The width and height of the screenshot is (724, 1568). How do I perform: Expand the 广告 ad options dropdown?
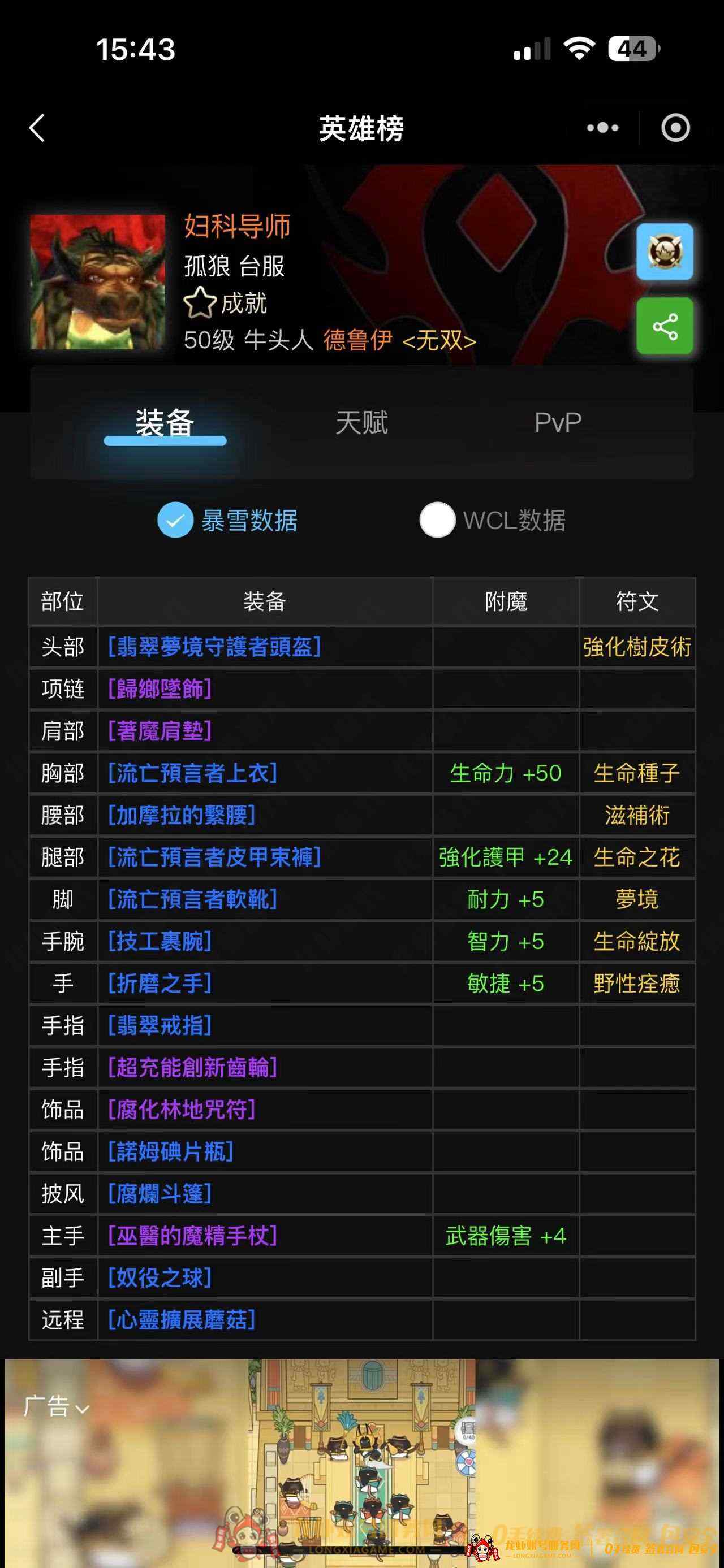pyautogui.click(x=57, y=1407)
